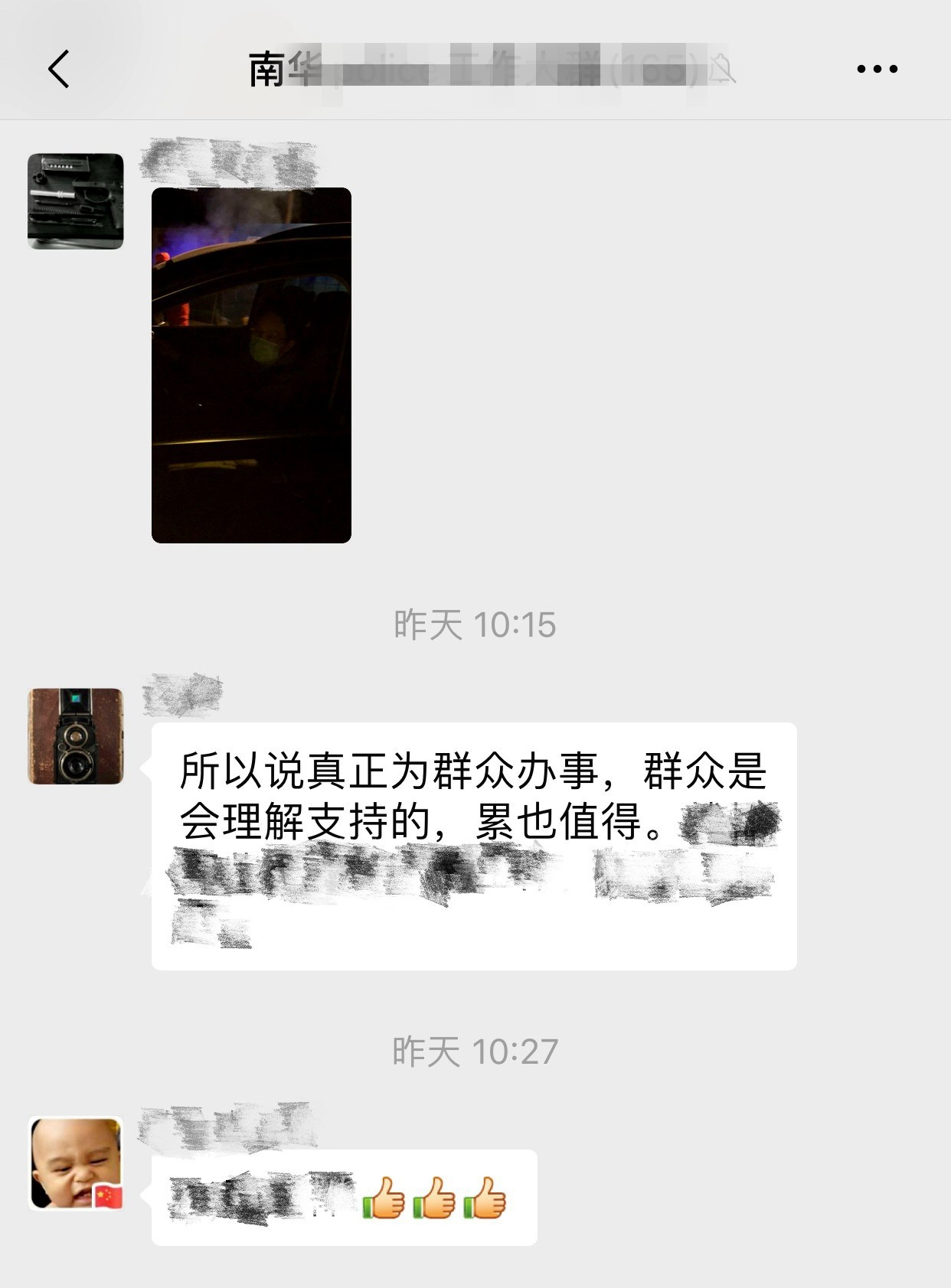This screenshot has height=1288, width=951.
Task: Tap the baby face avatar
Action: pos(76,1163)
